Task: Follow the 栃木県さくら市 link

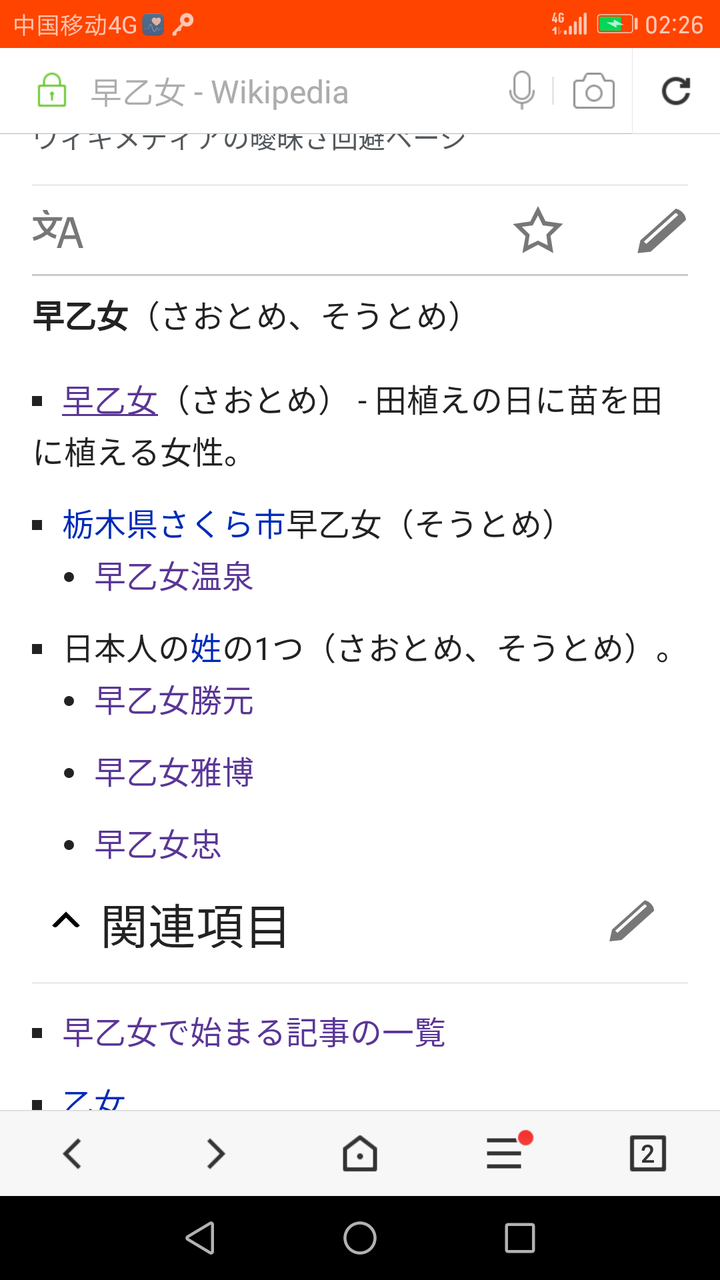Action: pyautogui.click(x=172, y=522)
